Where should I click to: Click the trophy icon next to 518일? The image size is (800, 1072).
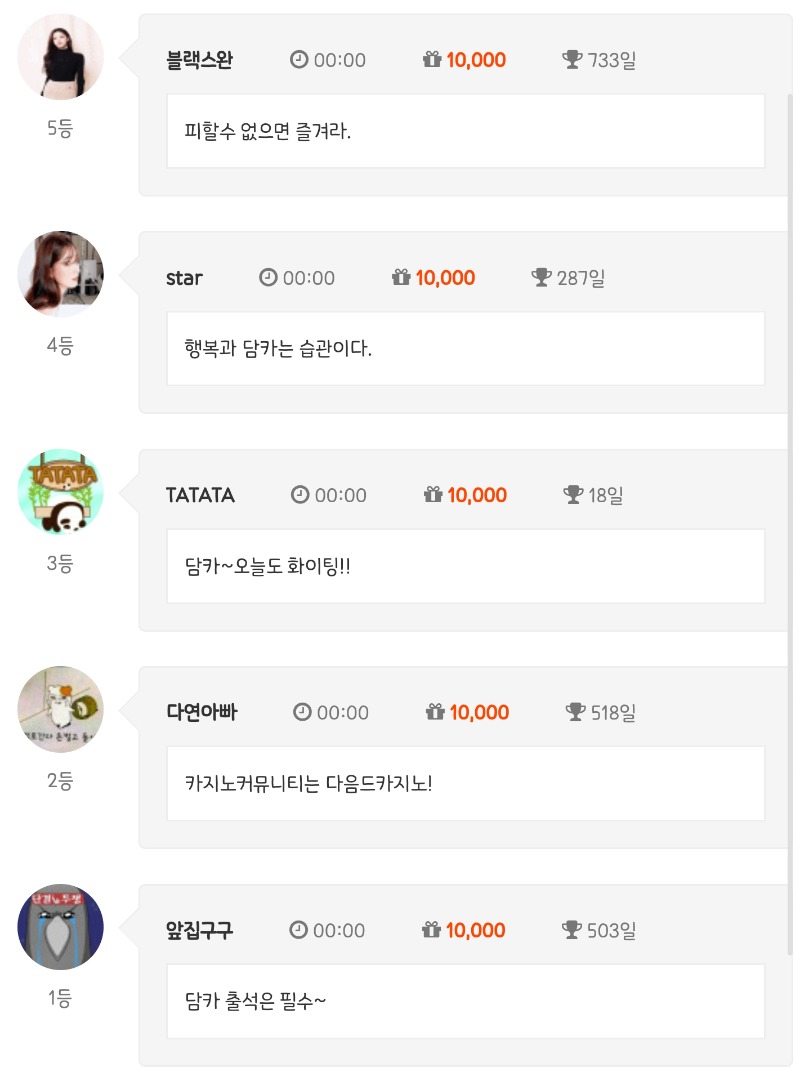point(575,712)
